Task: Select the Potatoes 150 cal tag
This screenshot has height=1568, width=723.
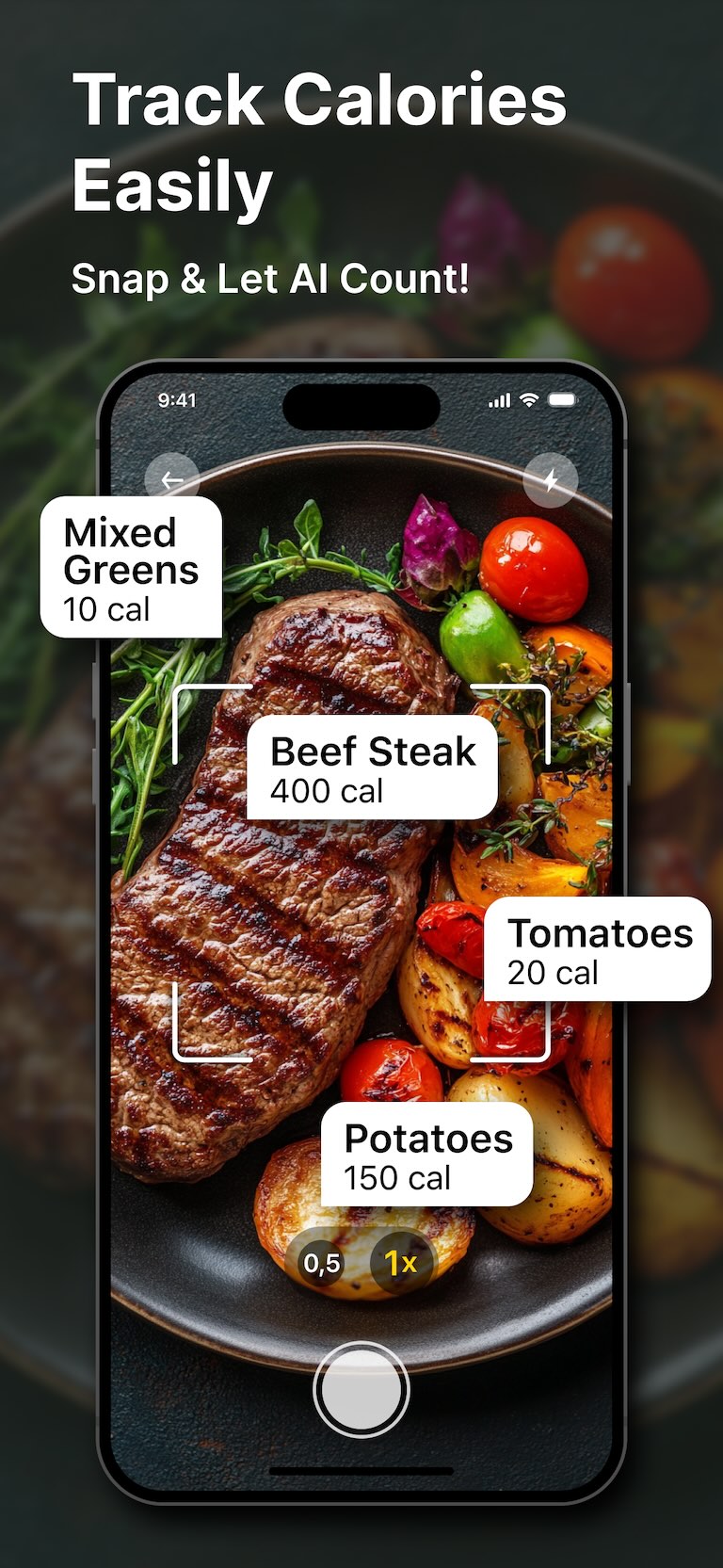Action: pyautogui.click(x=426, y=1156)
